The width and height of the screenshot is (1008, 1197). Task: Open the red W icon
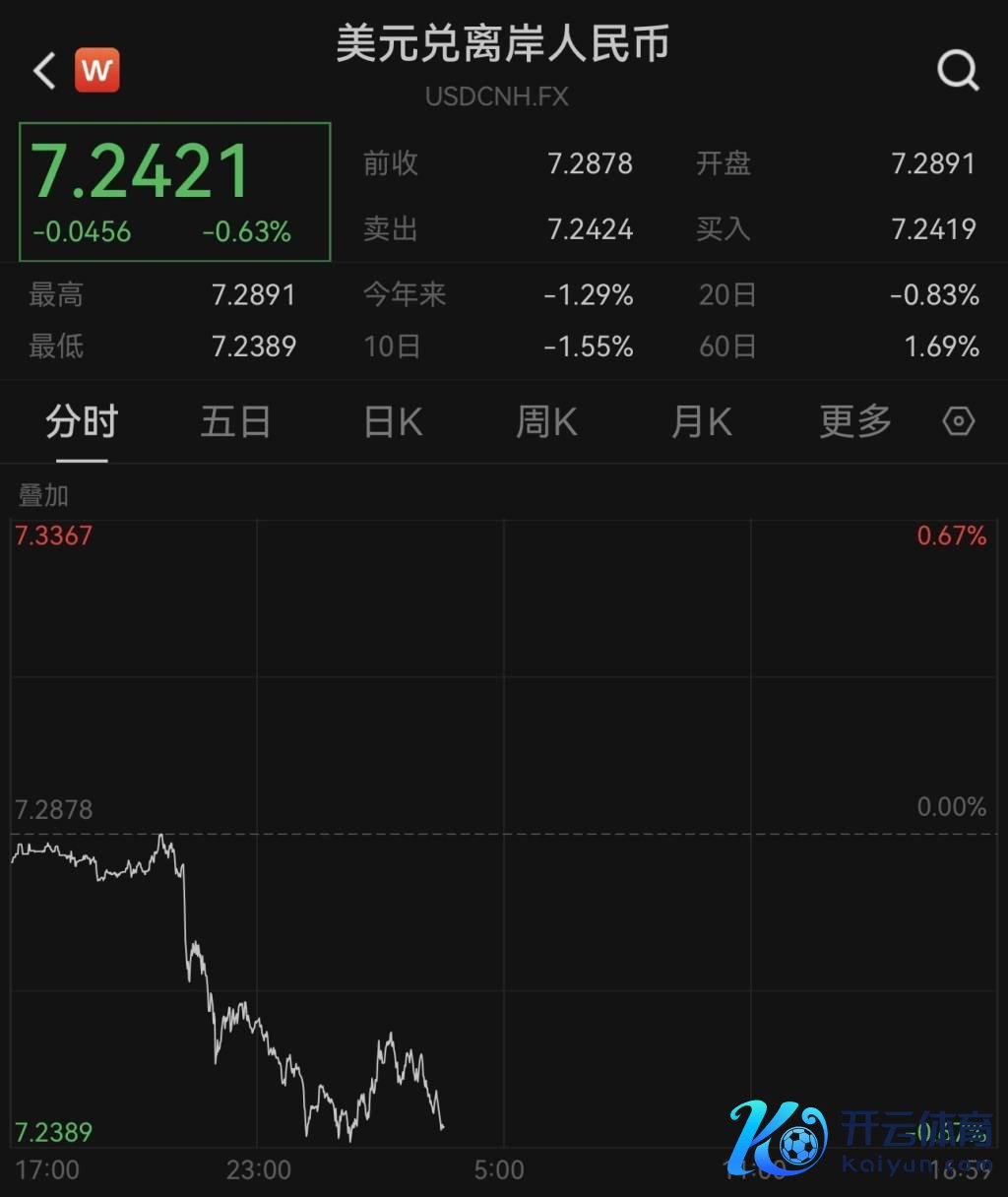(97, 70)
